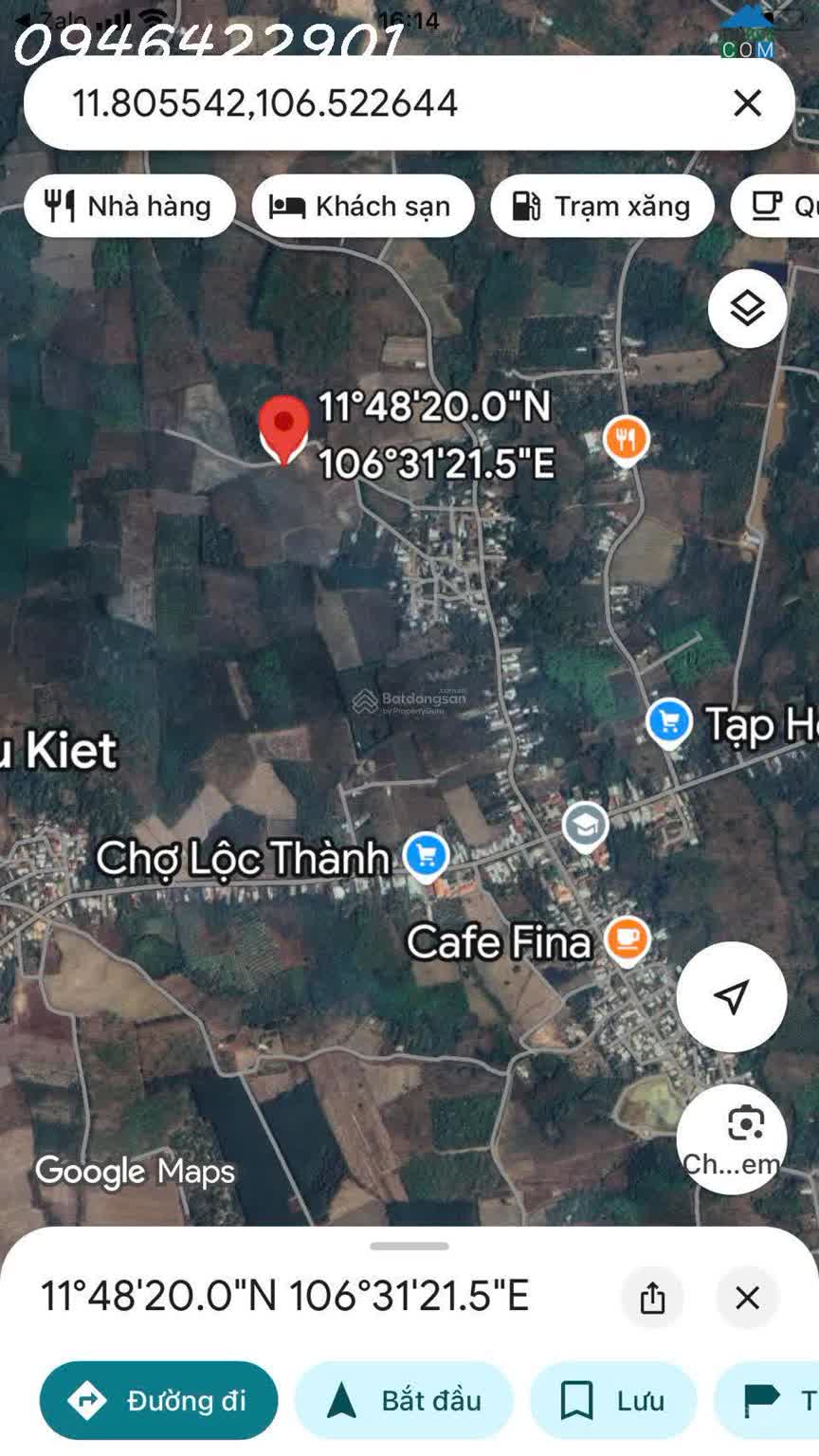819x1456 pixels.
Task: Clear the coordinates in the search bar
Action: (x=747, y=102)
